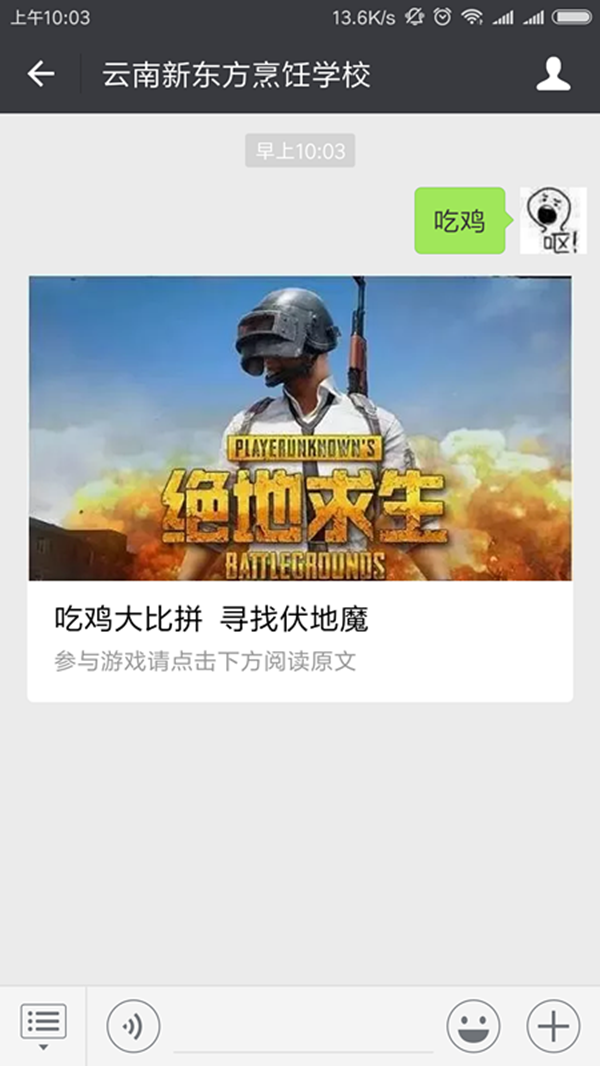
Task: Go back from the 云南新东方烹饪学校 chat
Action: click(x=41, y=74)
